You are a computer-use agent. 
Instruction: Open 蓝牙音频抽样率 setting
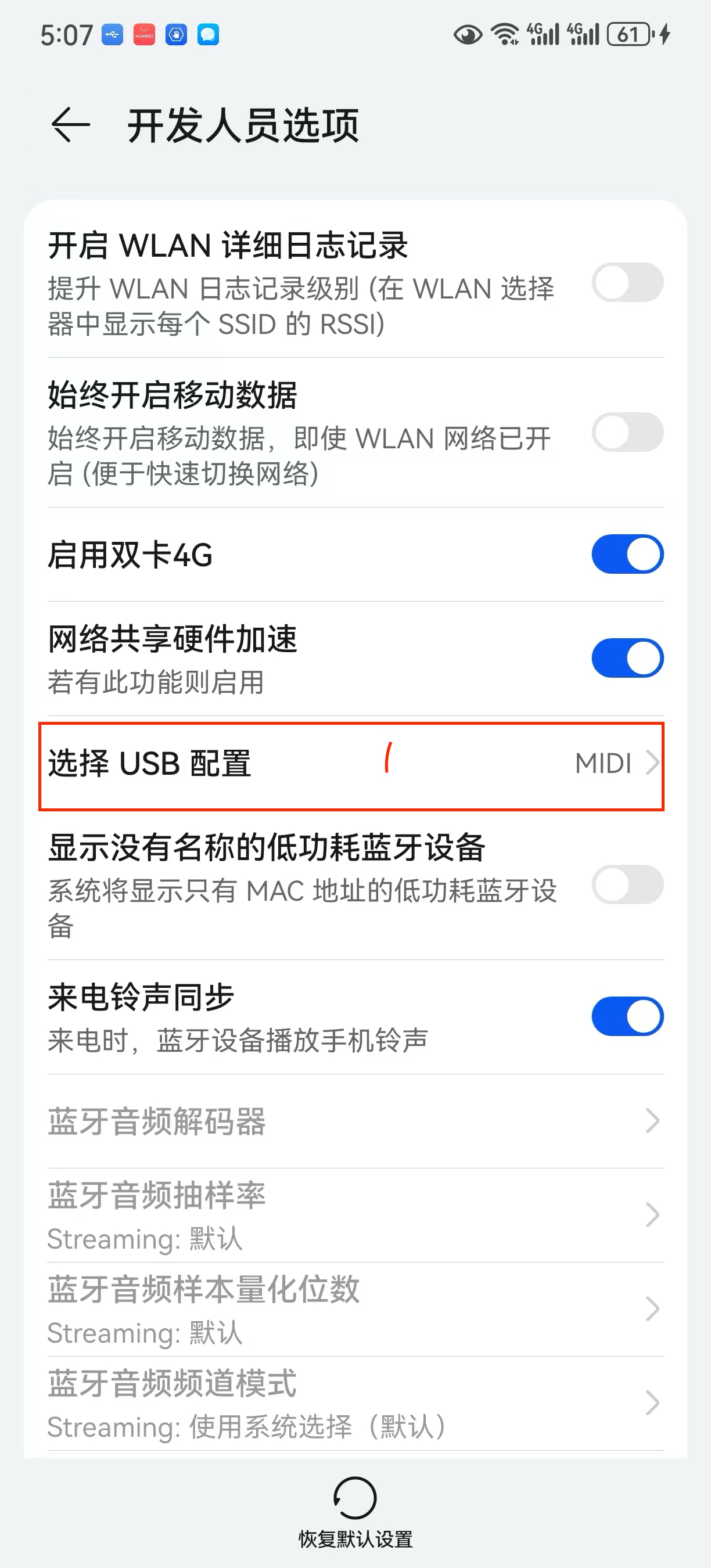351,1214
